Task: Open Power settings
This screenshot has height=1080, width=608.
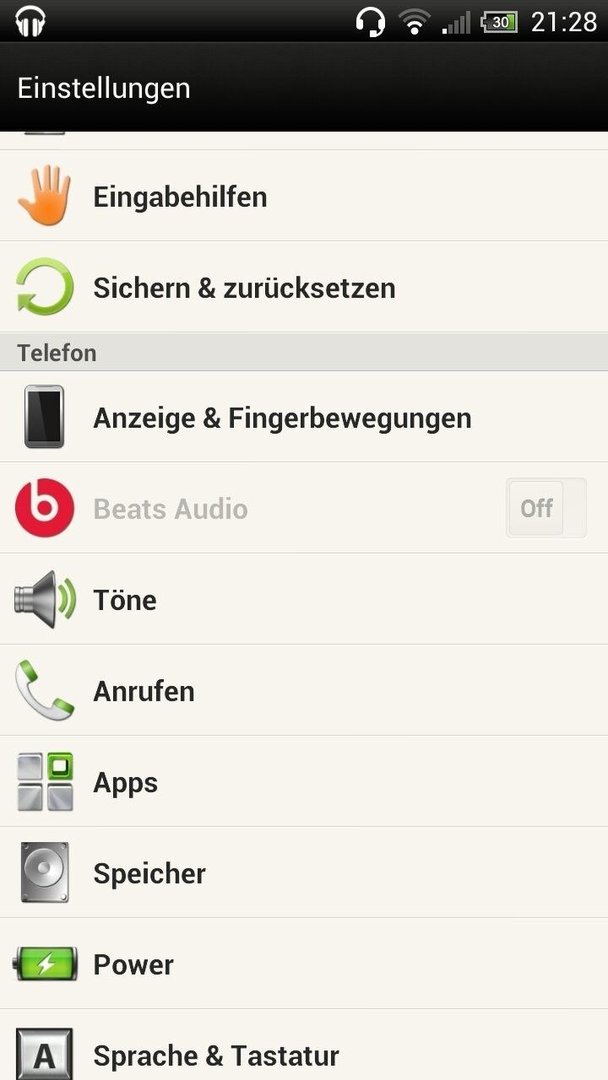Action: click(x=133, y=964)
